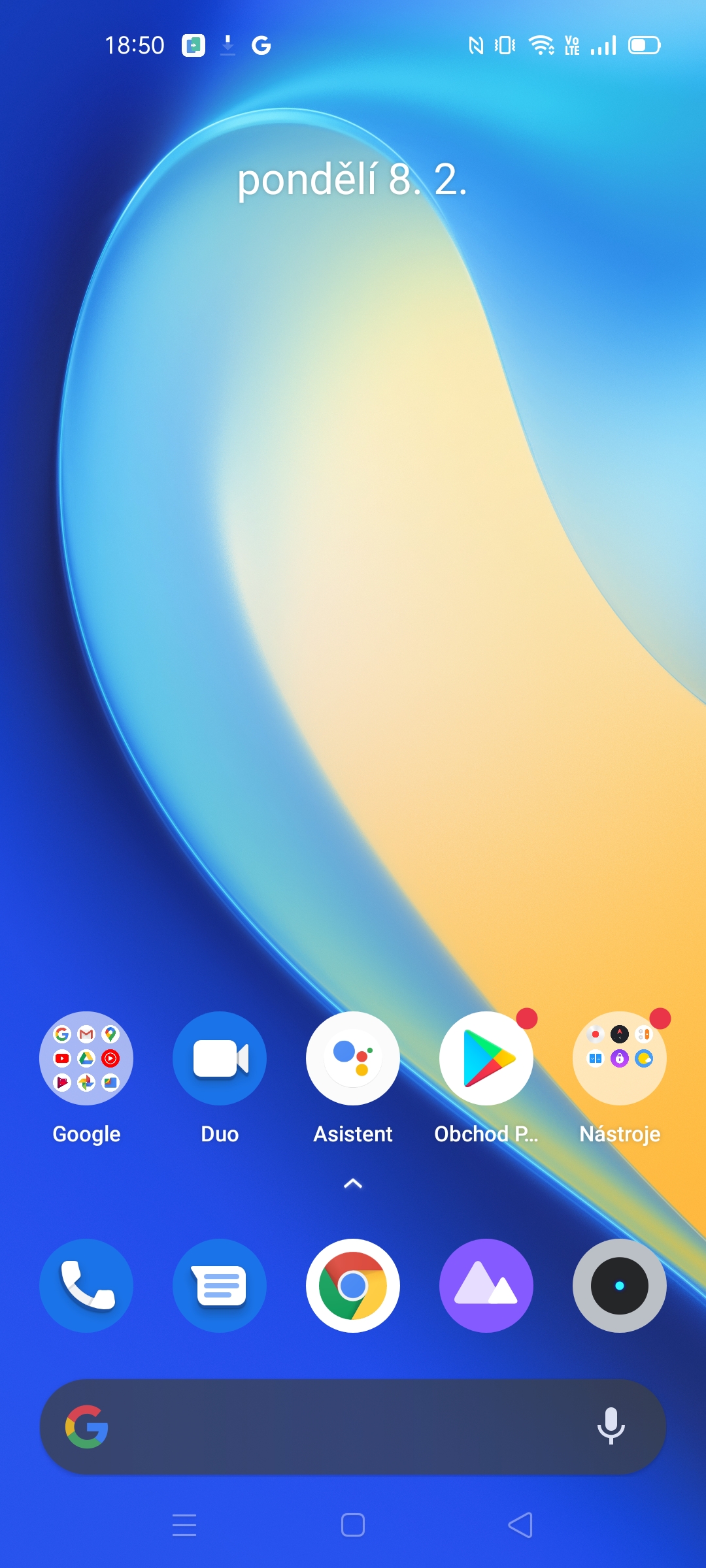Tap the system back button
This screenshot has height=1568, width=706.
click(x=521, y=1525)
